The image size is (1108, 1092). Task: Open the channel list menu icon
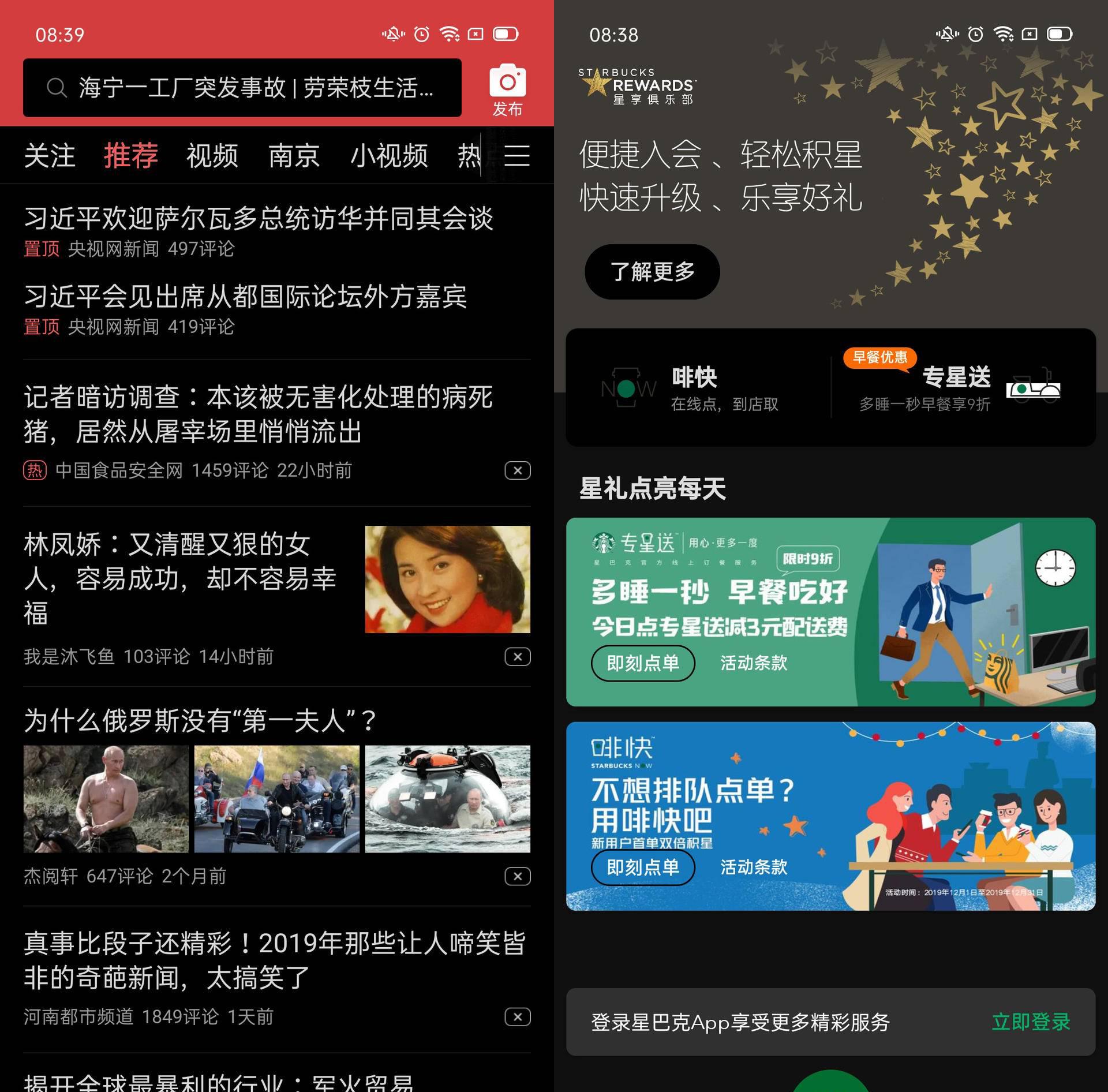point(516,156)
